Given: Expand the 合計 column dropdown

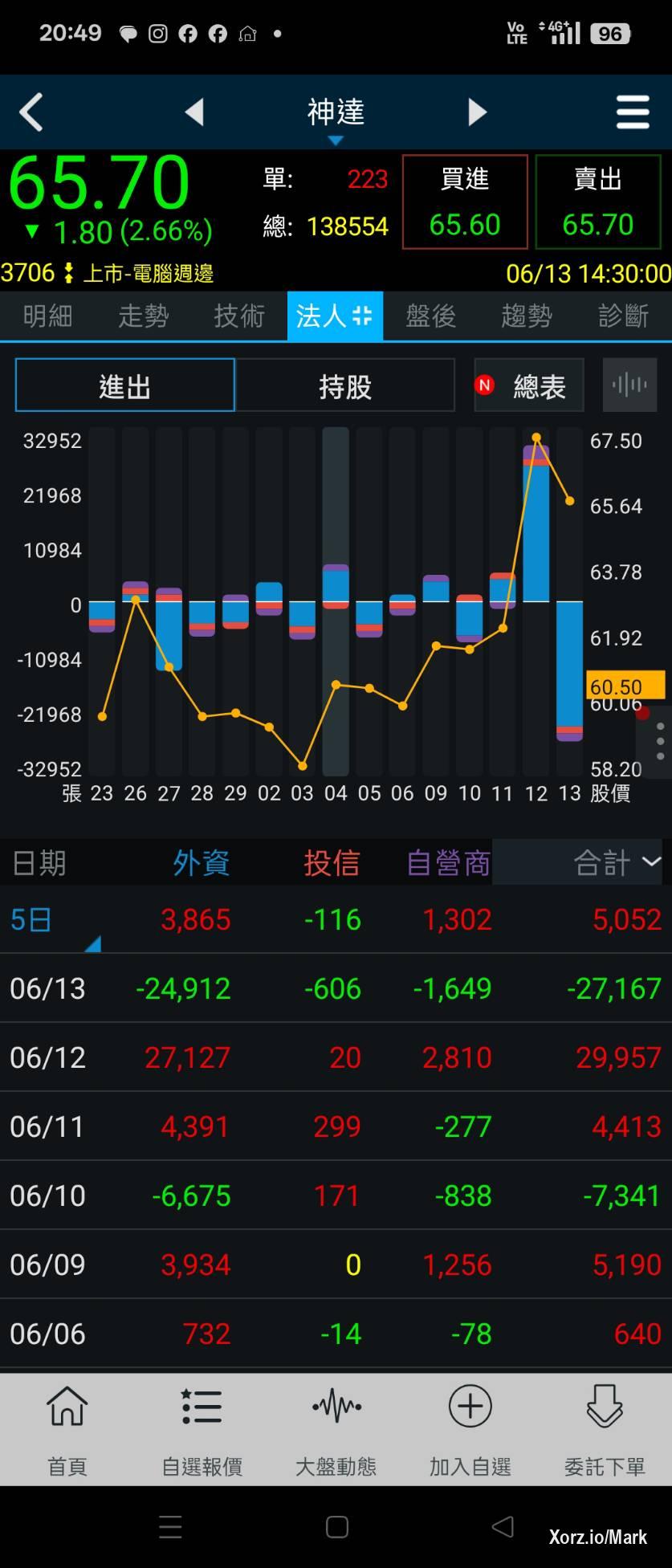Looking at the screenshot, I should click(616, 863).
